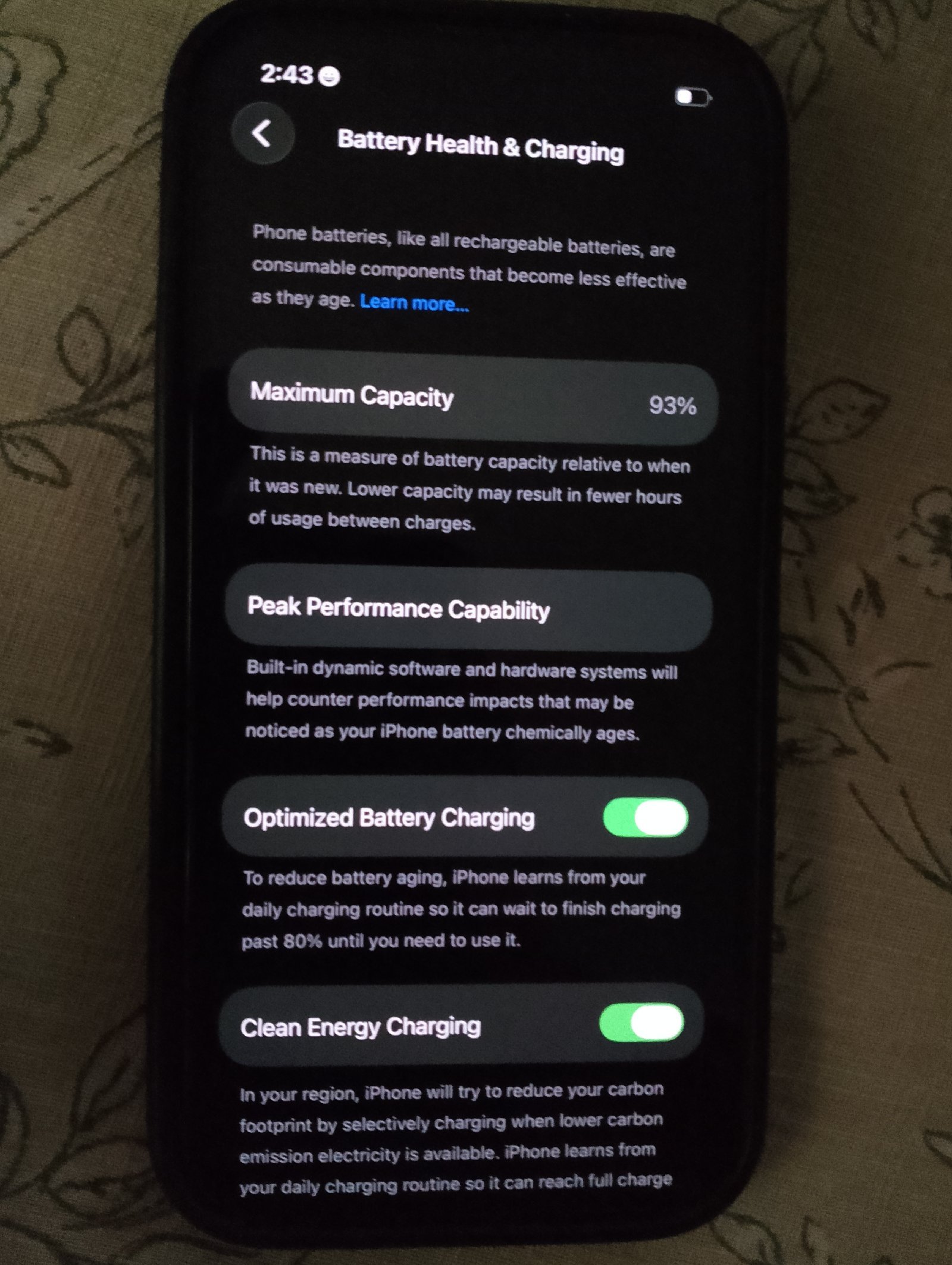952x1265 pixels.
Task: Turn off Optimized Battery Charging
Action: 646,817
